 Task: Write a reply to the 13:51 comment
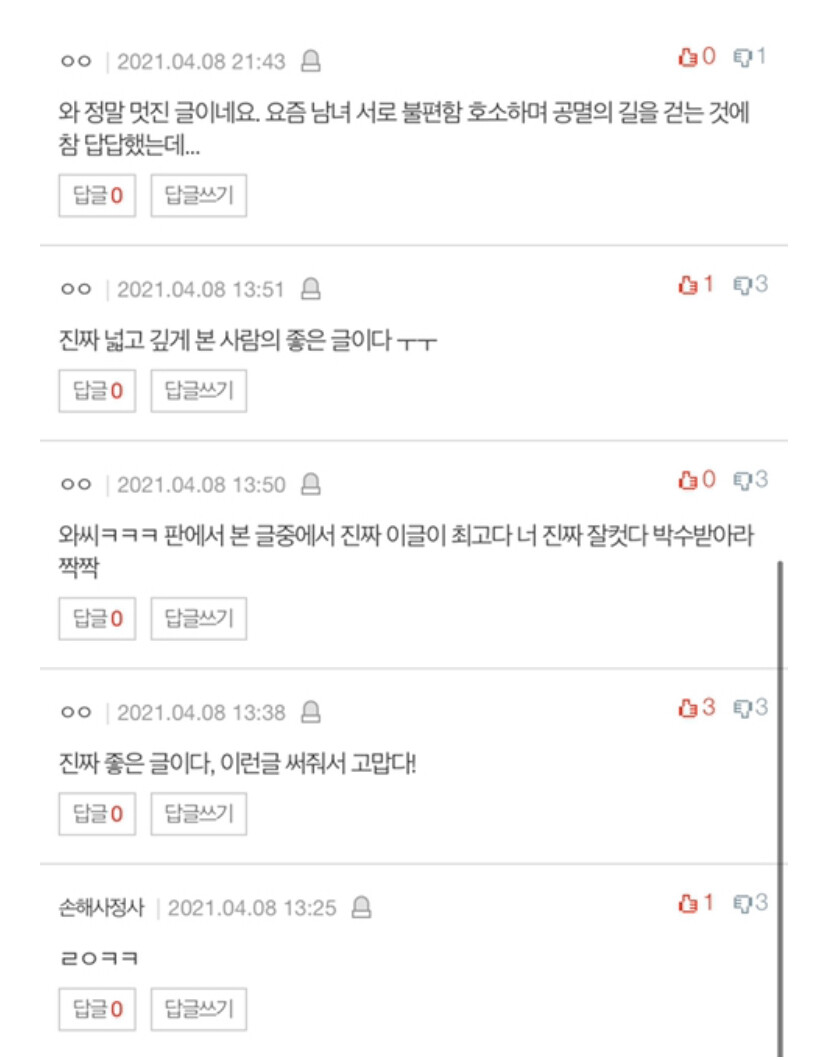tap(198, 390)
